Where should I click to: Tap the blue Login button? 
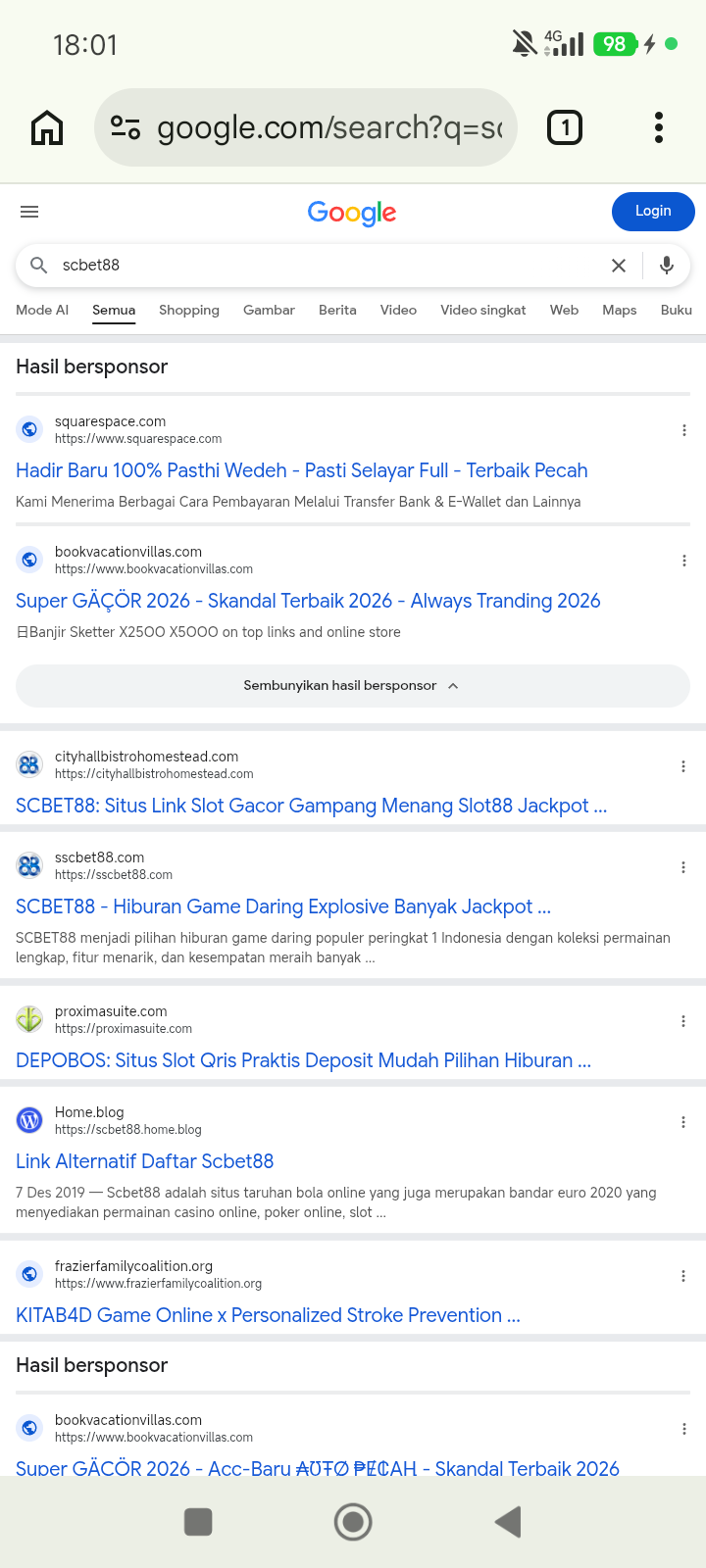pyautogui.click(x=653, y=211)
